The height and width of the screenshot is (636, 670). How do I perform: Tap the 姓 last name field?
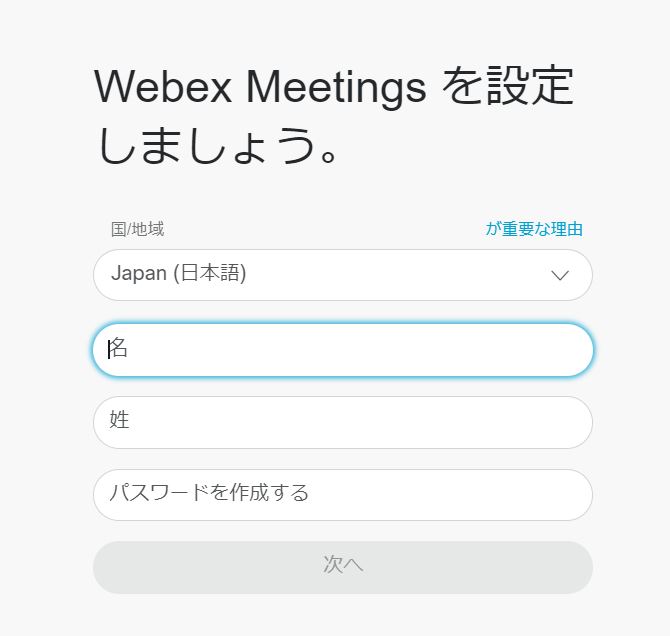point(342,422)
